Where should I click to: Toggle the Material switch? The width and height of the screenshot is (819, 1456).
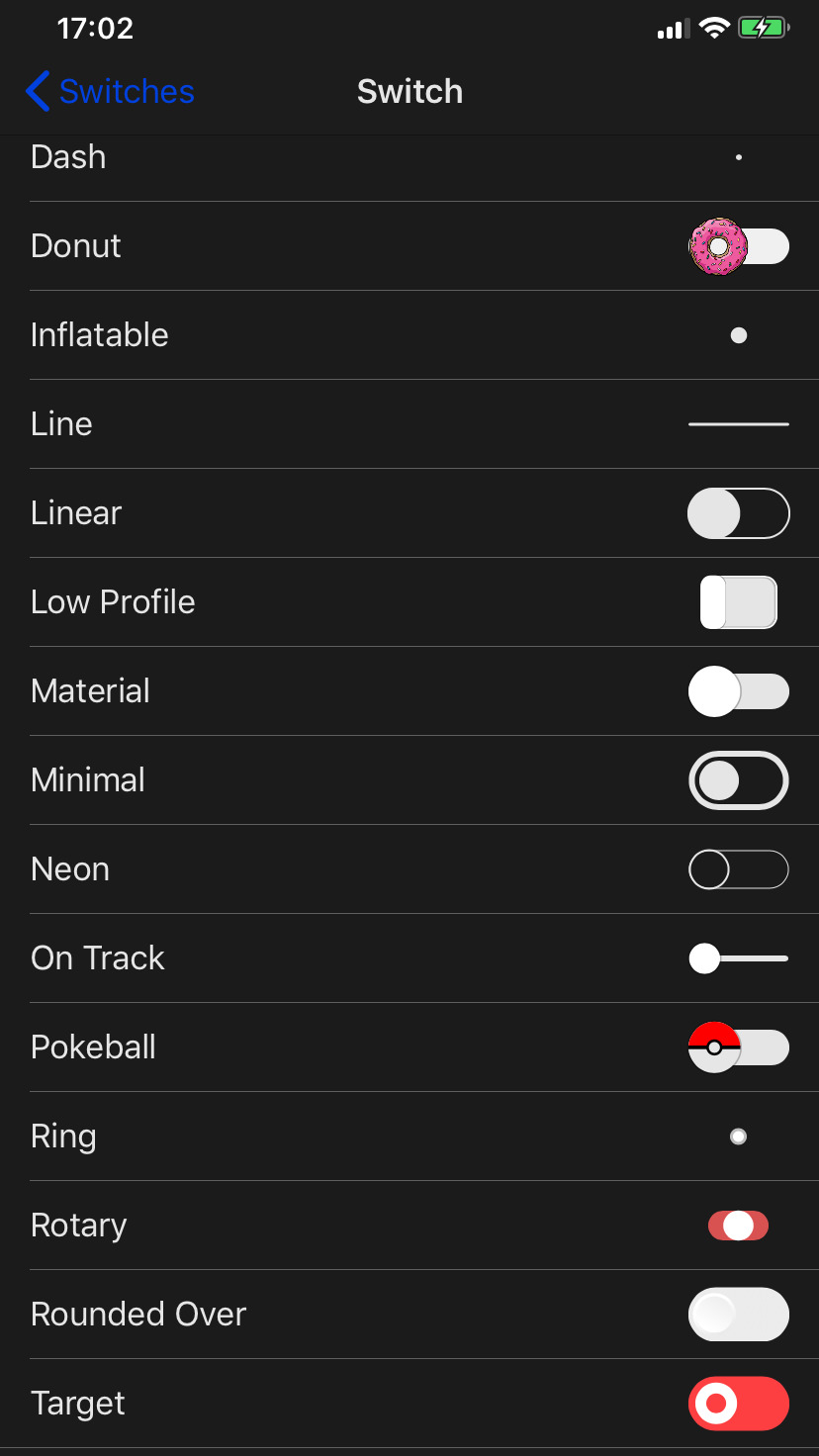739,691
